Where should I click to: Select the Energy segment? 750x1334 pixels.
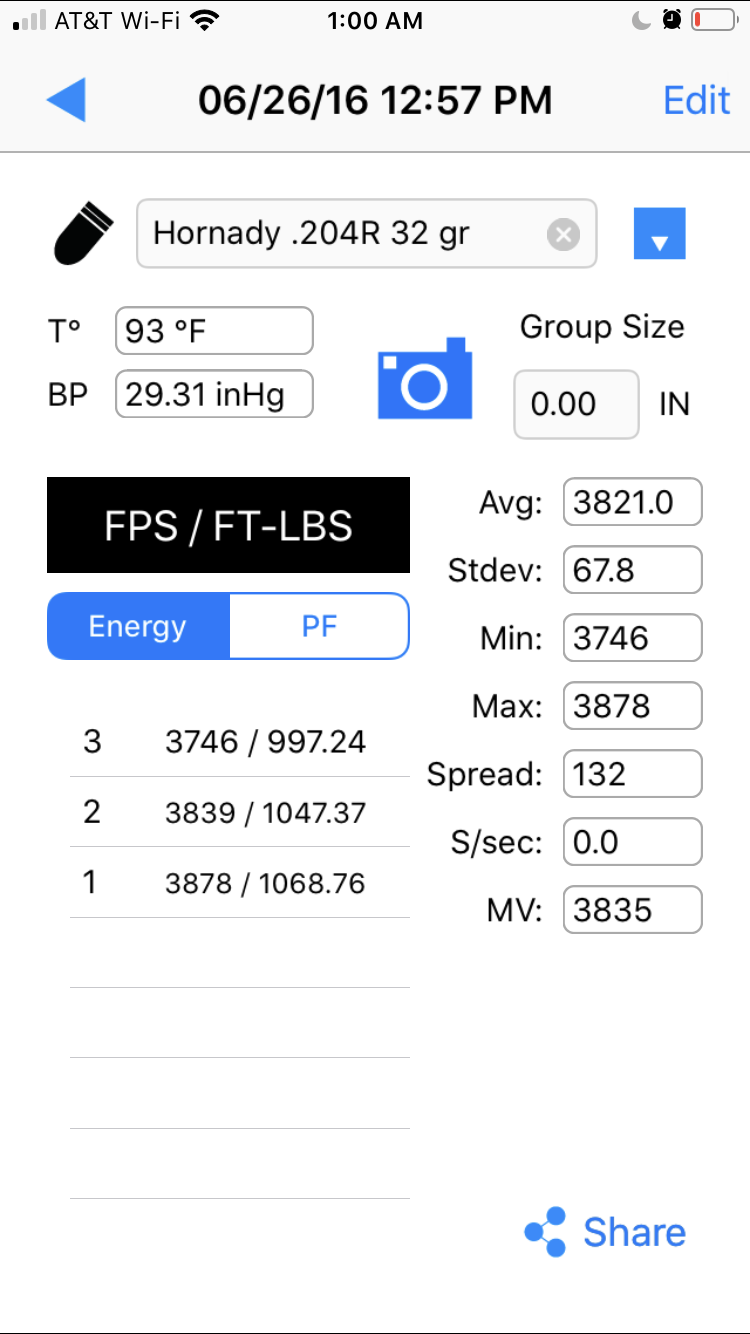[138, 627]
